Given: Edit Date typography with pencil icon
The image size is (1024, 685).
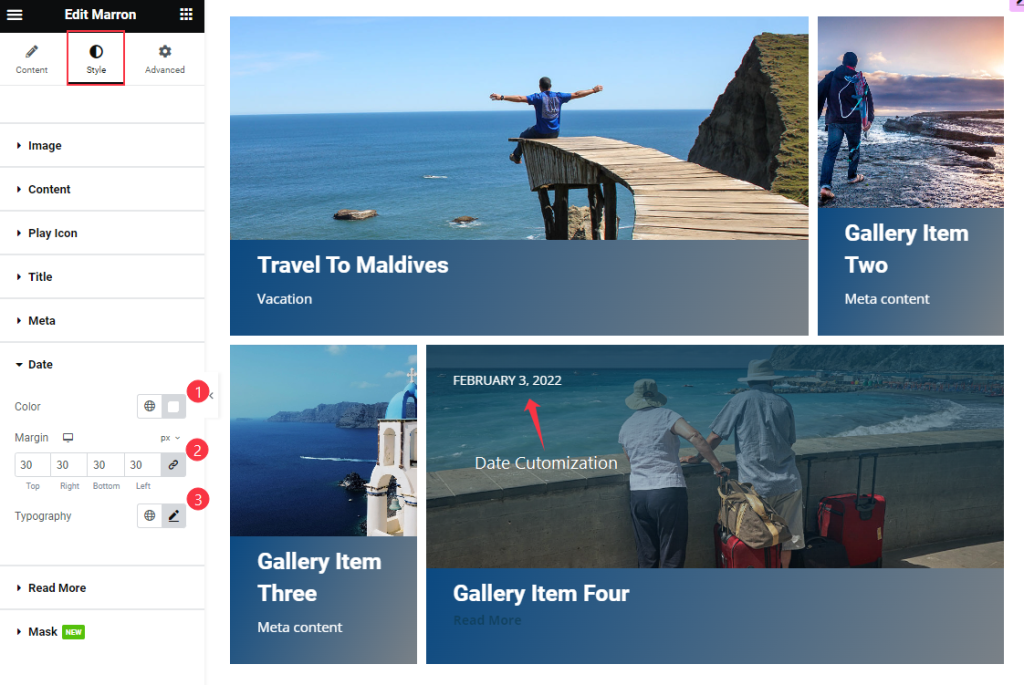Looking at the screenshot, I should pyautogui.click(x=173, y=516).
